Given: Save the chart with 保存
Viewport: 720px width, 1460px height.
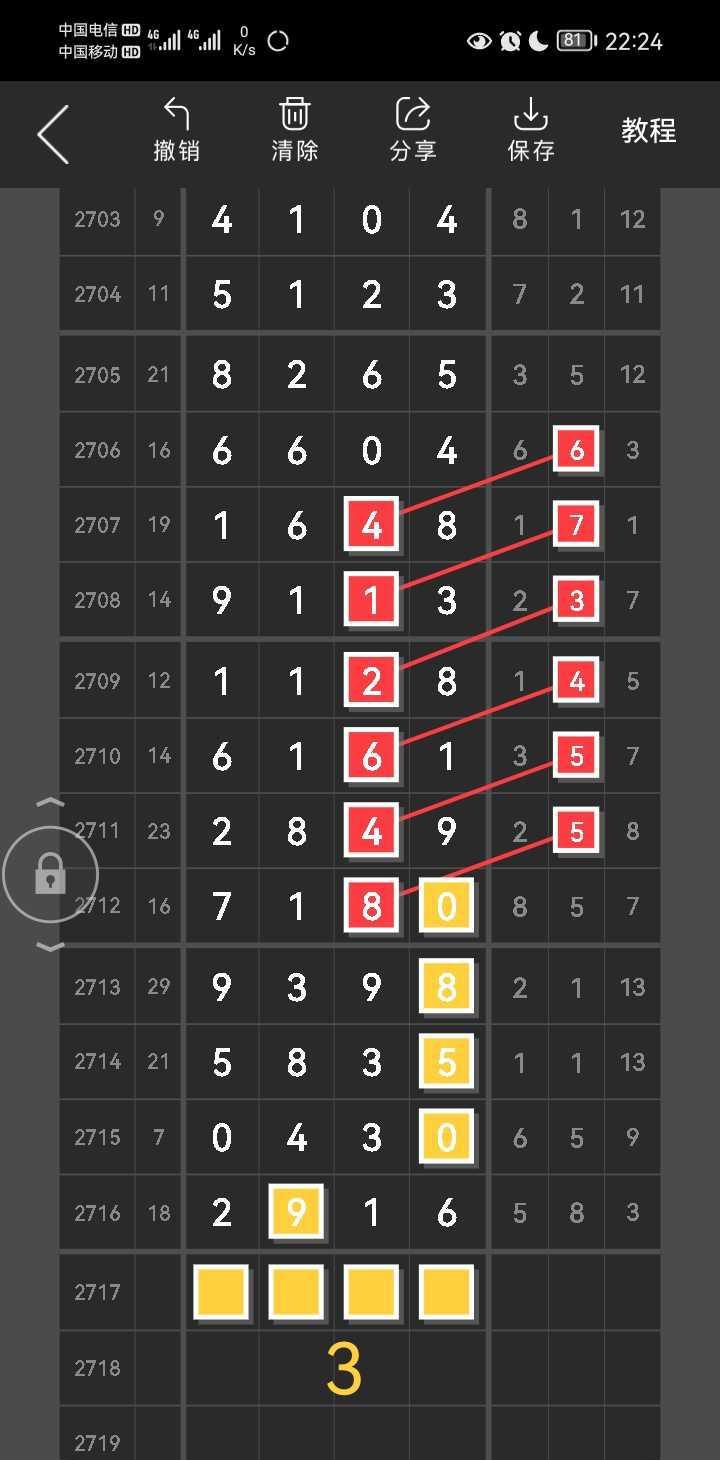Looking at the screenshot, I should 531,131.
